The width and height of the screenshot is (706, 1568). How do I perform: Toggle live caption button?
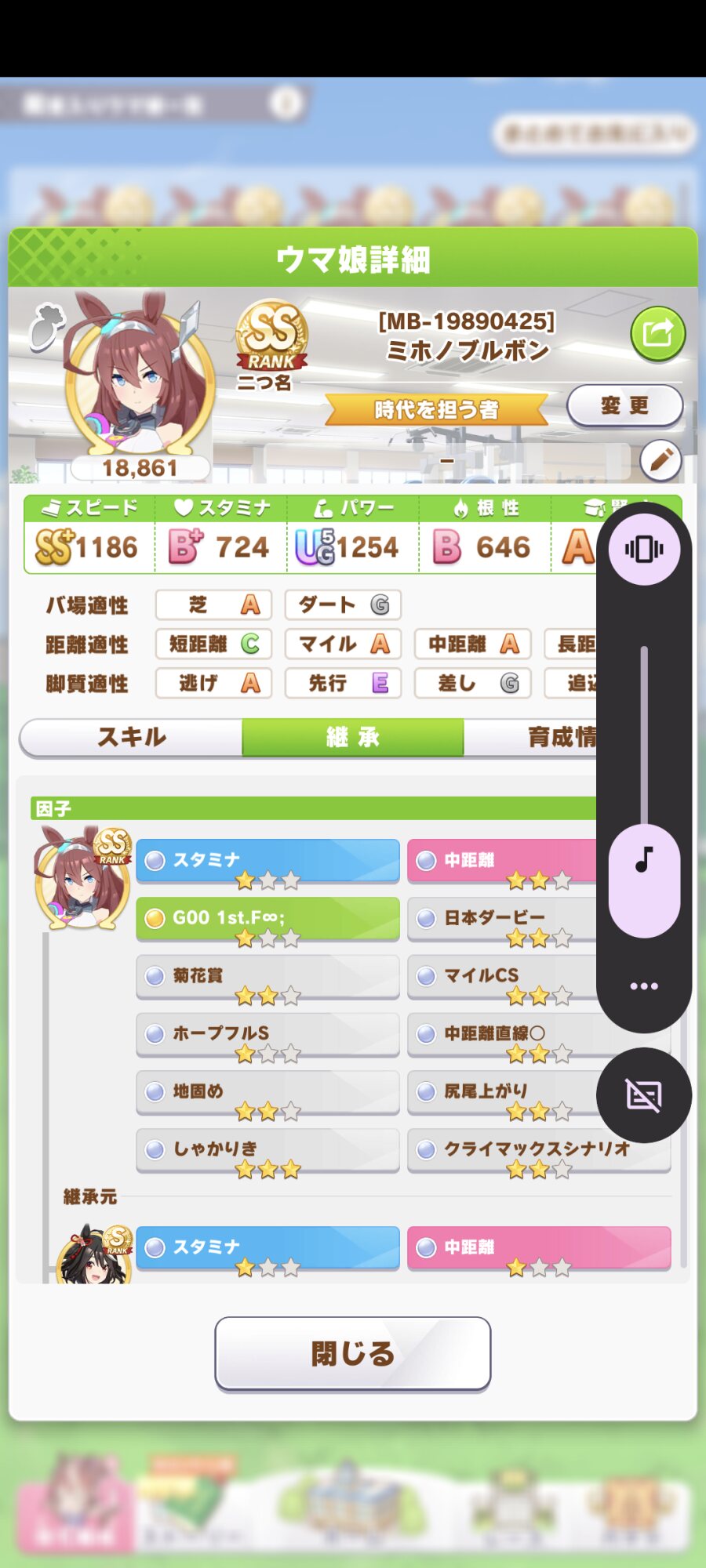pos(644,1095)
